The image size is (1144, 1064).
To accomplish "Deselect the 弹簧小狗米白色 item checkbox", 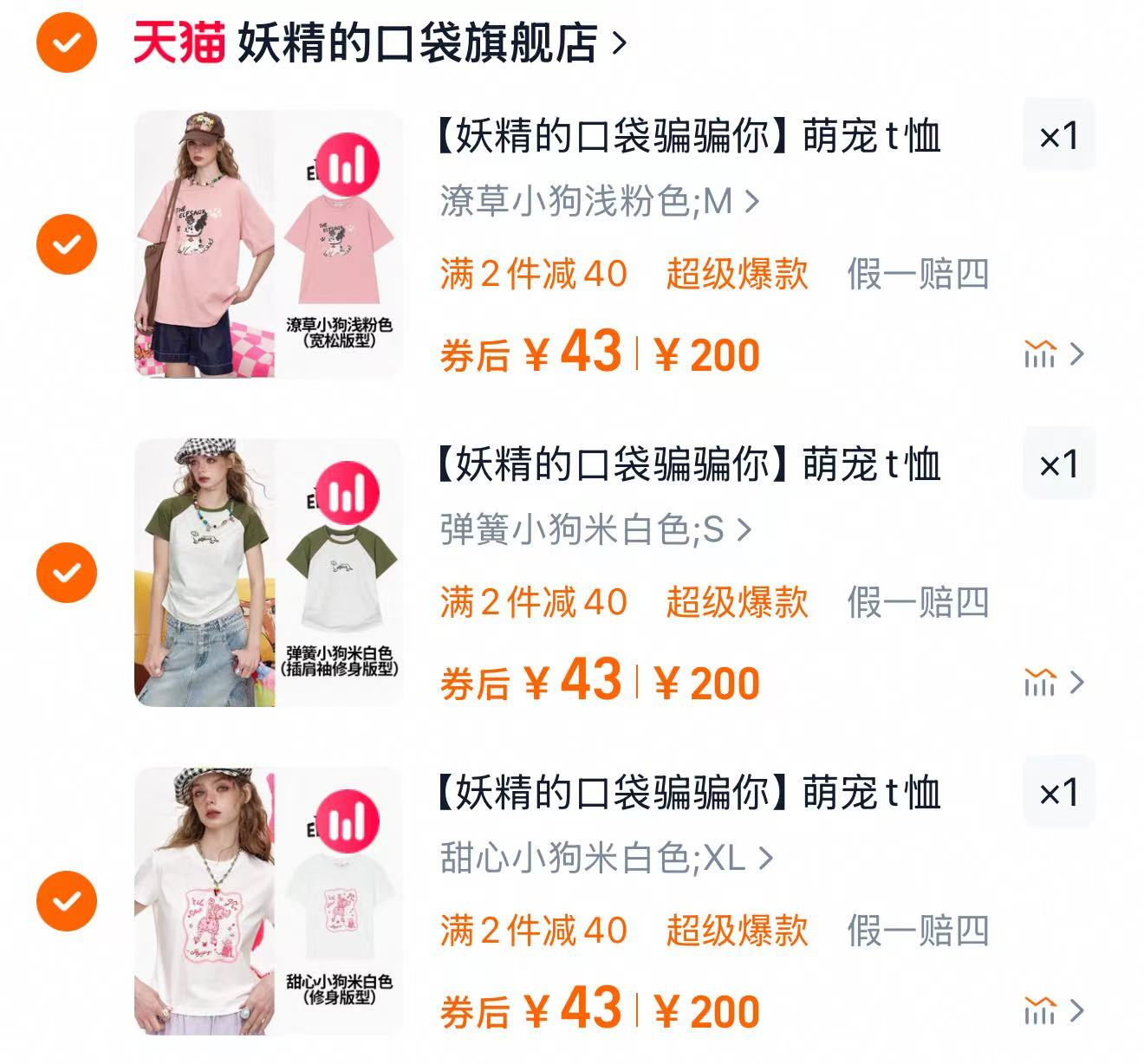I will click(x=66, y=573).
